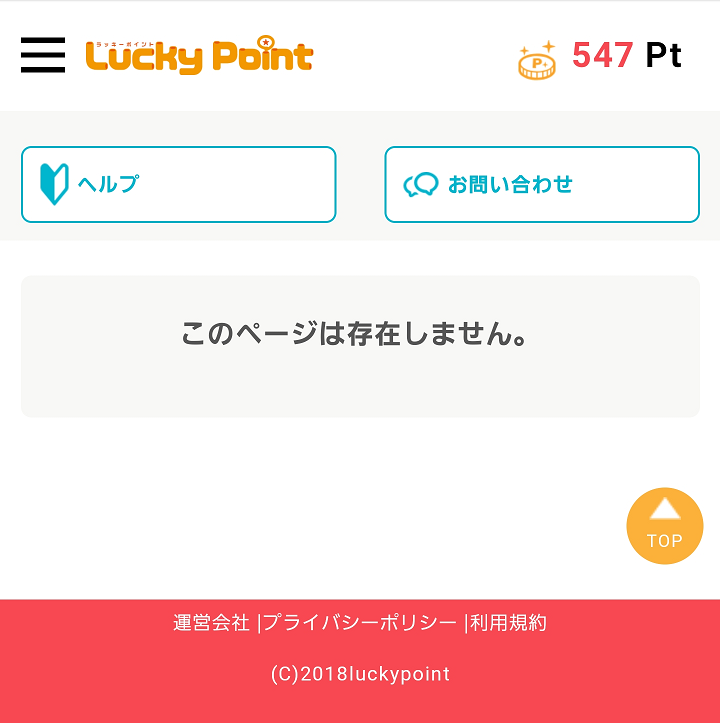Screen dimensions: 720x723
Task: Tap the Lucky Point logo to go home
Action: tap(199, 56)
